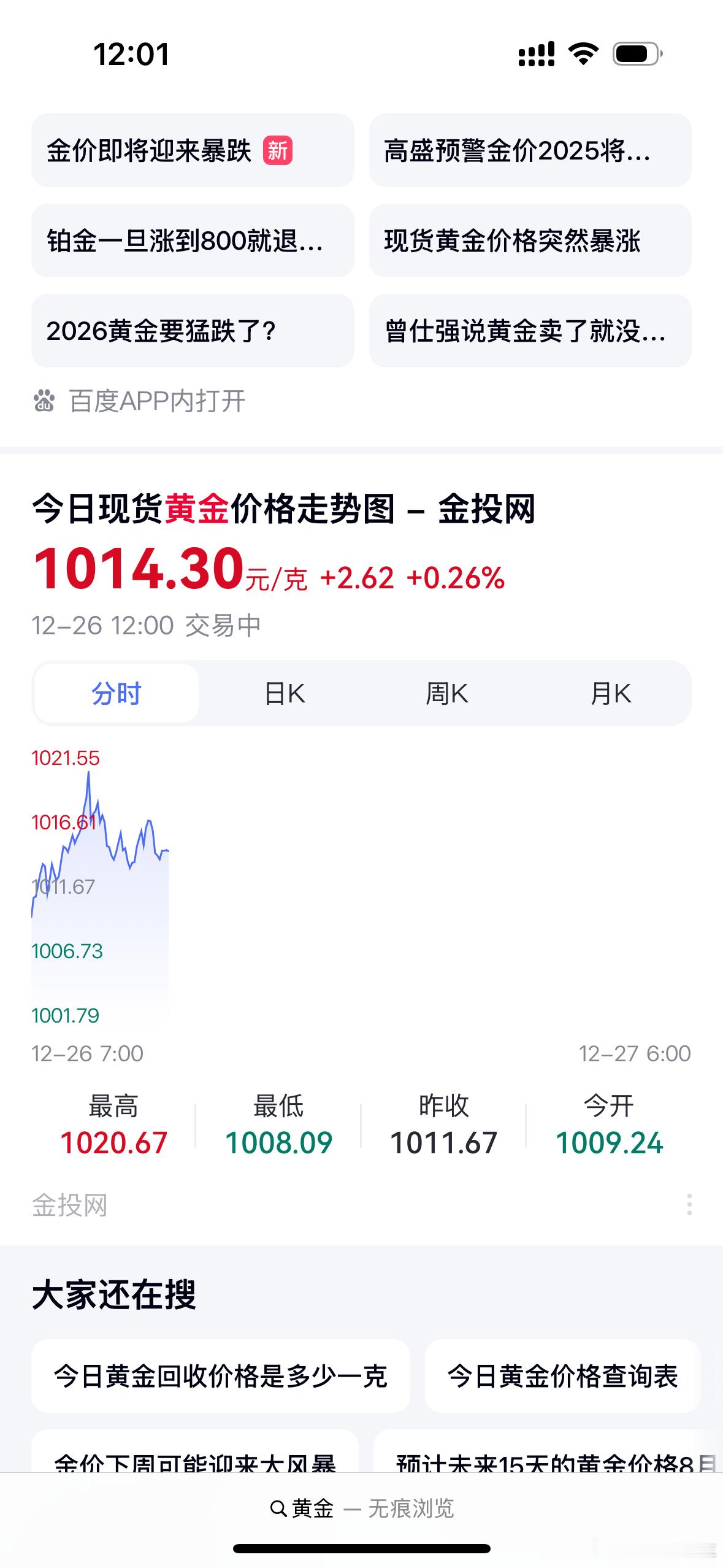Switch to the 日K tab
The width and height of the screenshot is (723, 1568).
tap(284, 693)
